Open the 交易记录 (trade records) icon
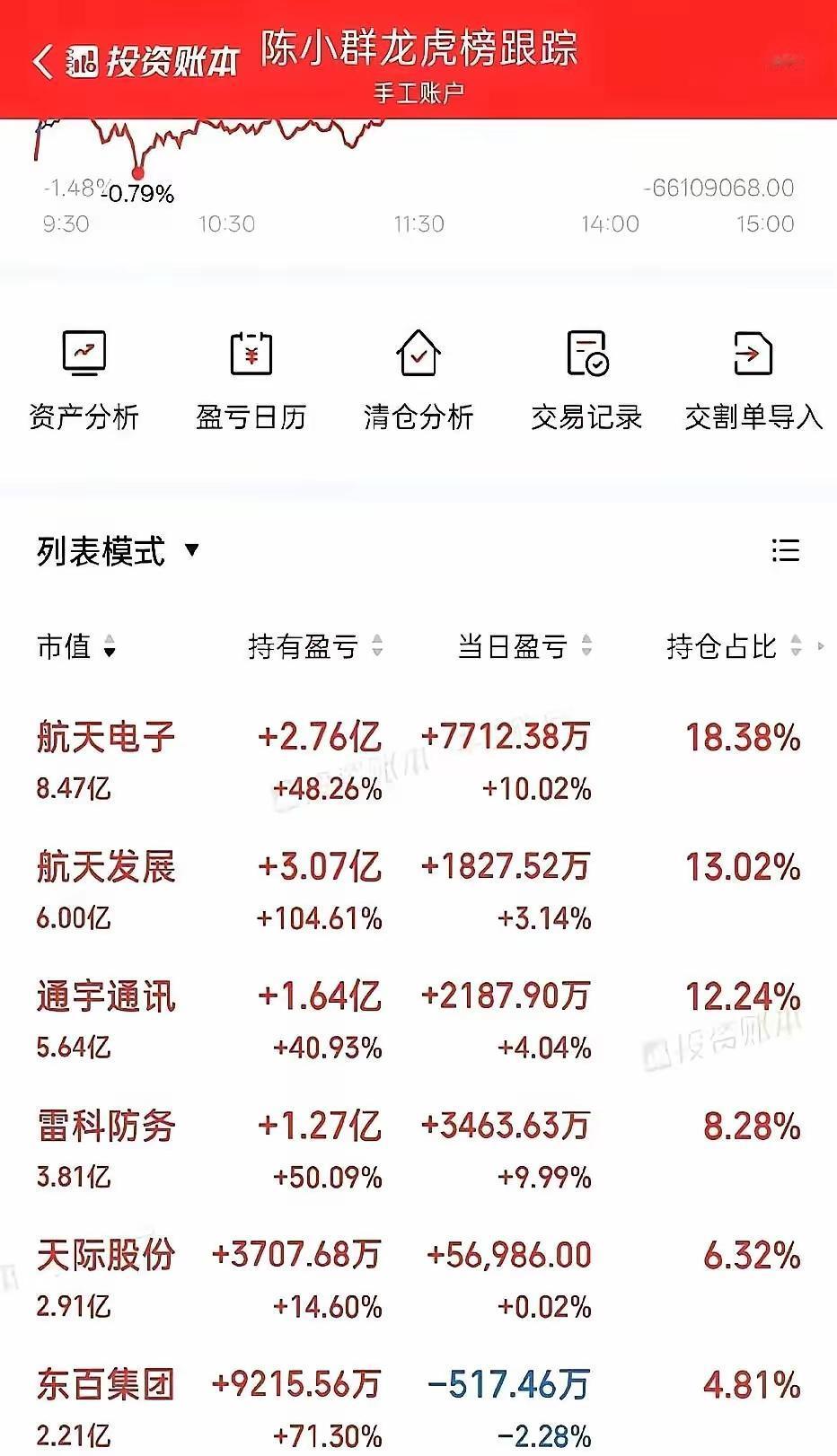The height and width of the screenshot is (1456, 837). point(586,377)
